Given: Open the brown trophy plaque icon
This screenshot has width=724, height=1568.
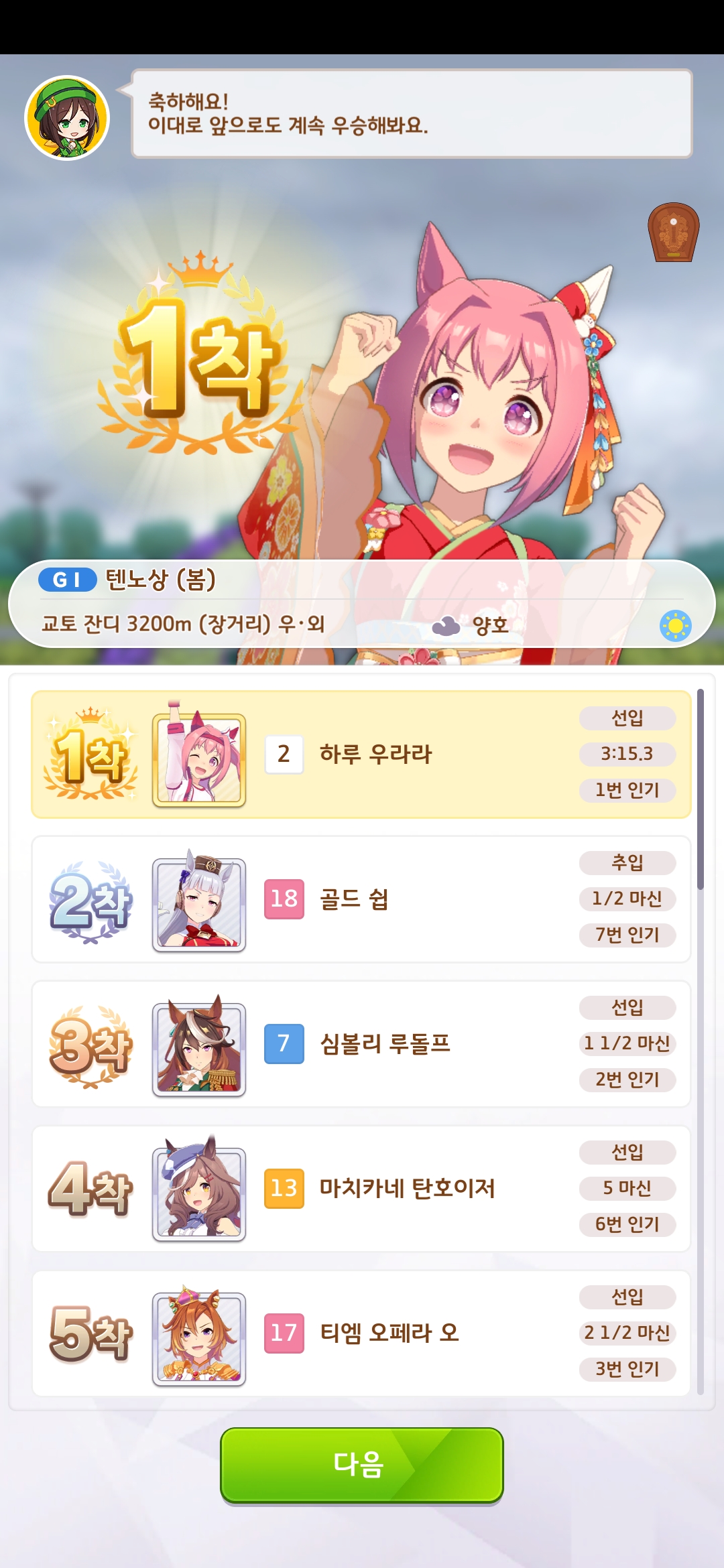Looking at the screenshot, I should coord(674,232).
